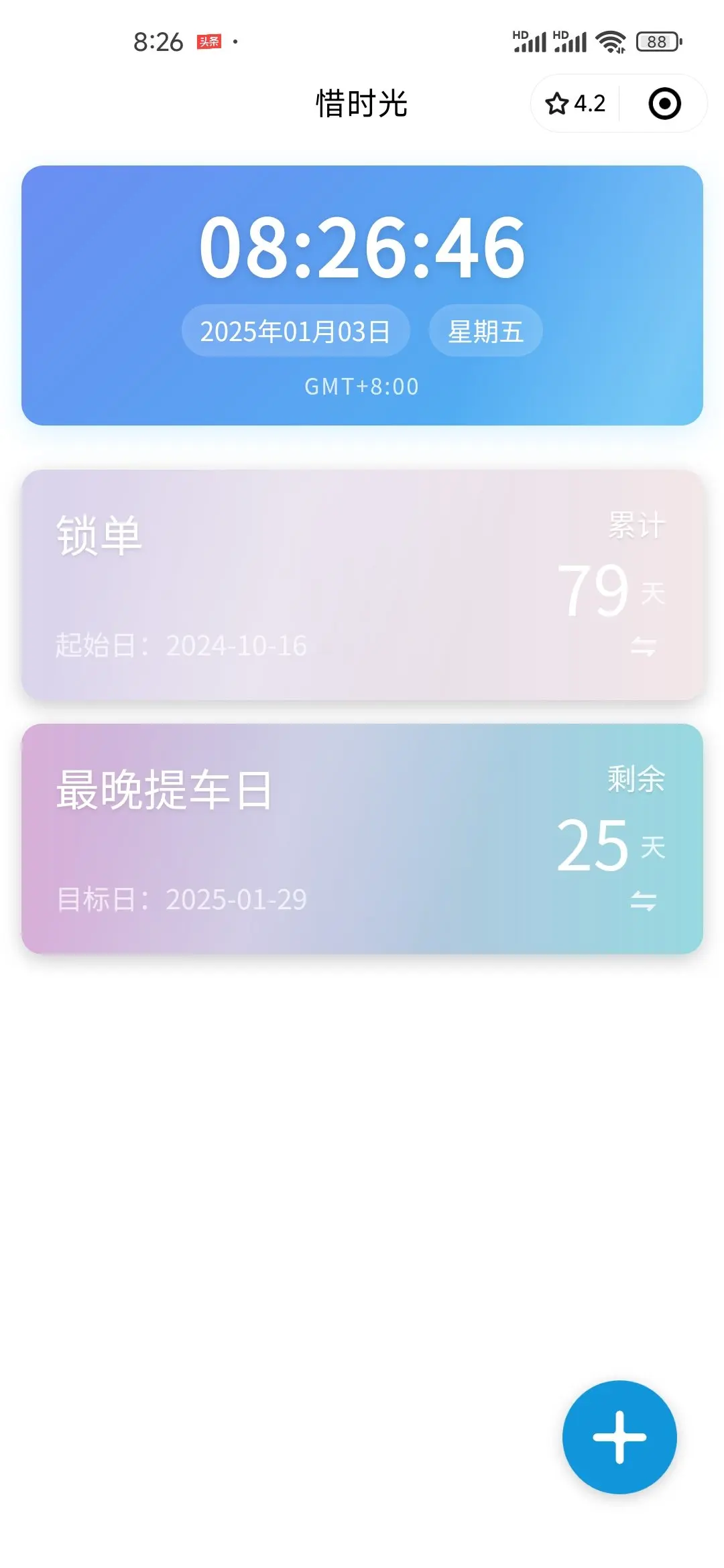
Task: Toggle the swap icon on the 最晚提车日 card
Action: click(x=644, y=901)
